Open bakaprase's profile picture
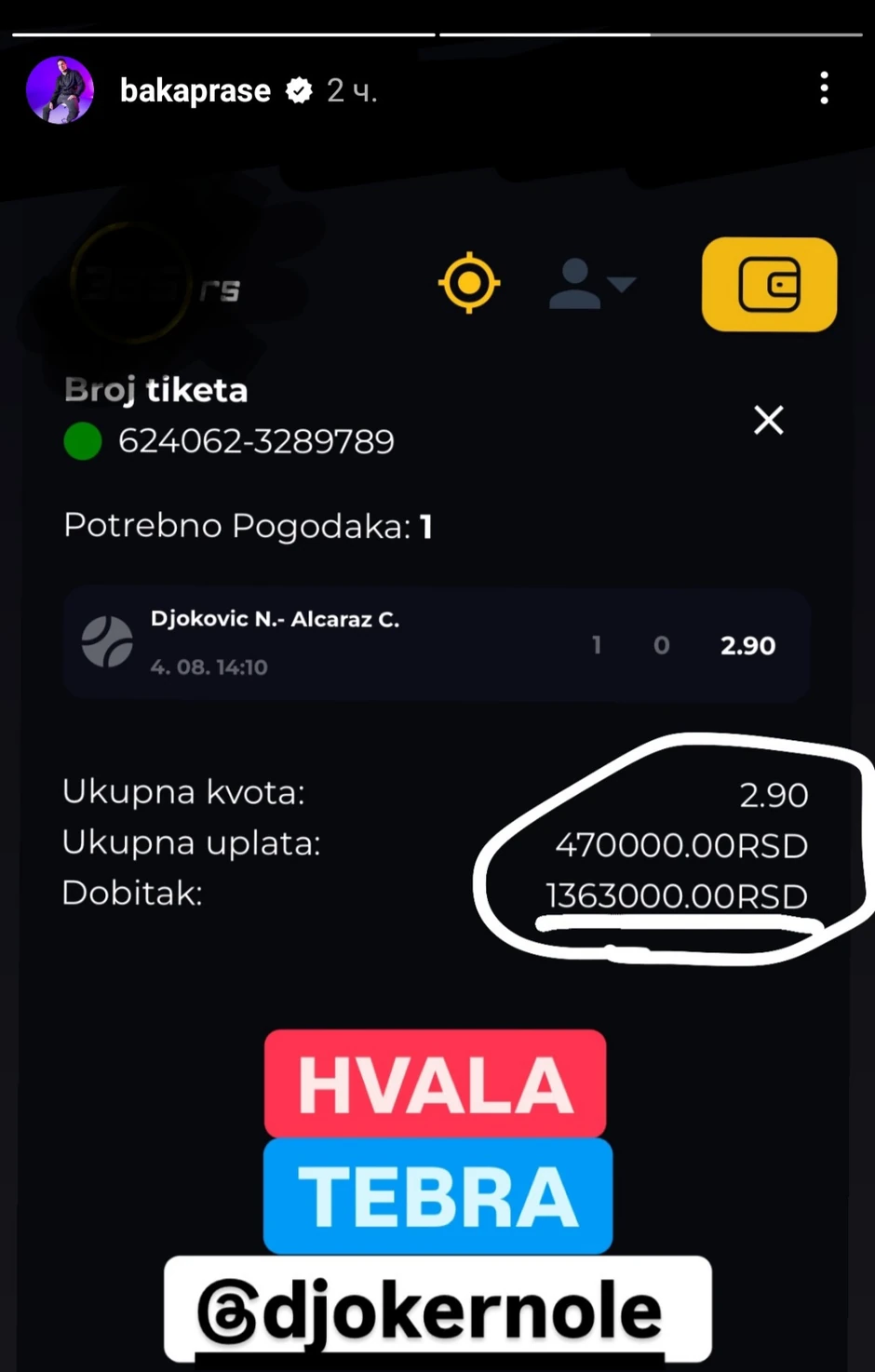The width and height of the screenshot is (875, 1372). pos(60,89)
